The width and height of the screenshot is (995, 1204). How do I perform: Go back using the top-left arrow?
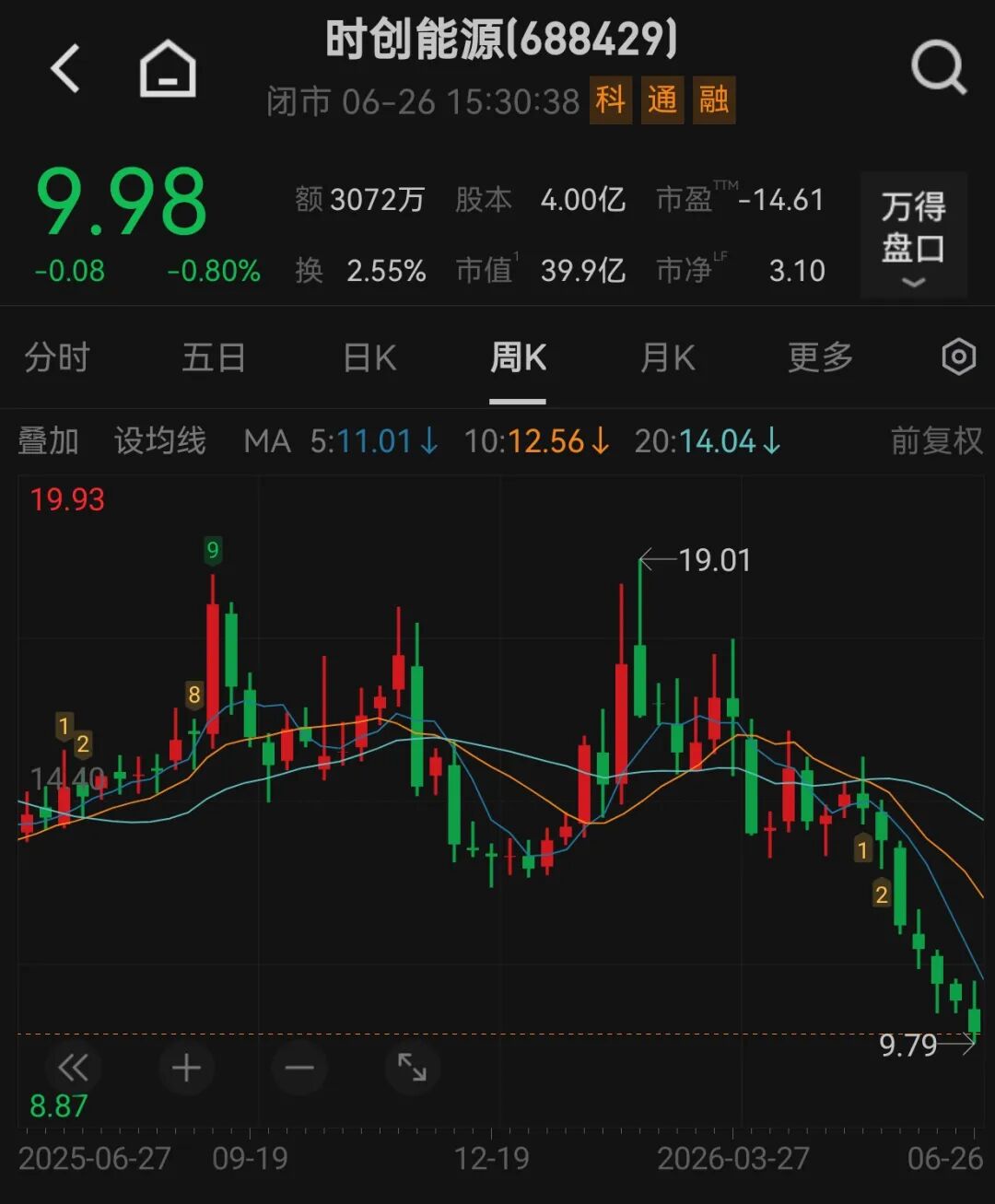tap(65, 69)
